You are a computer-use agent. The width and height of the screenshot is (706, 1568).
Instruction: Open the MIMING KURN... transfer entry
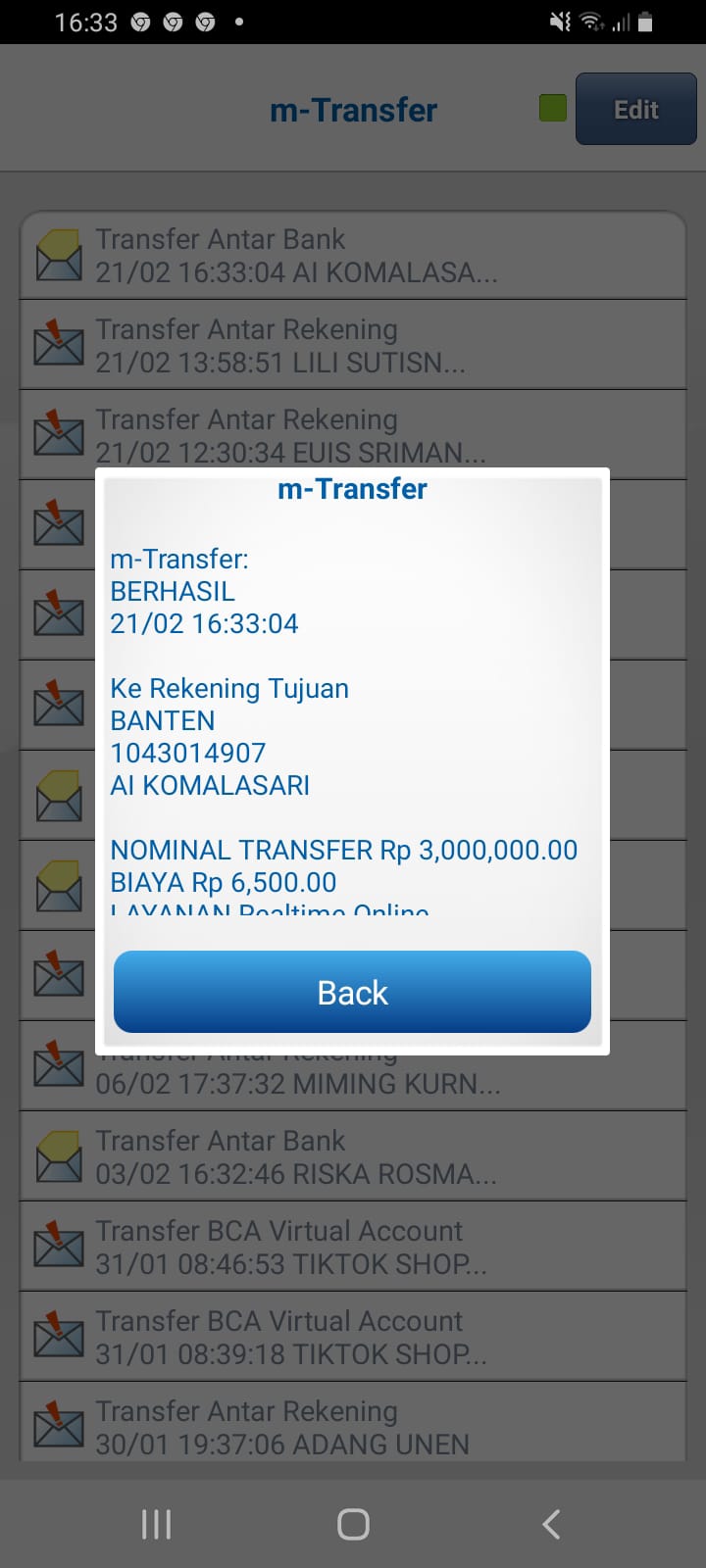pyautogui.click(x=353, y=1078)
